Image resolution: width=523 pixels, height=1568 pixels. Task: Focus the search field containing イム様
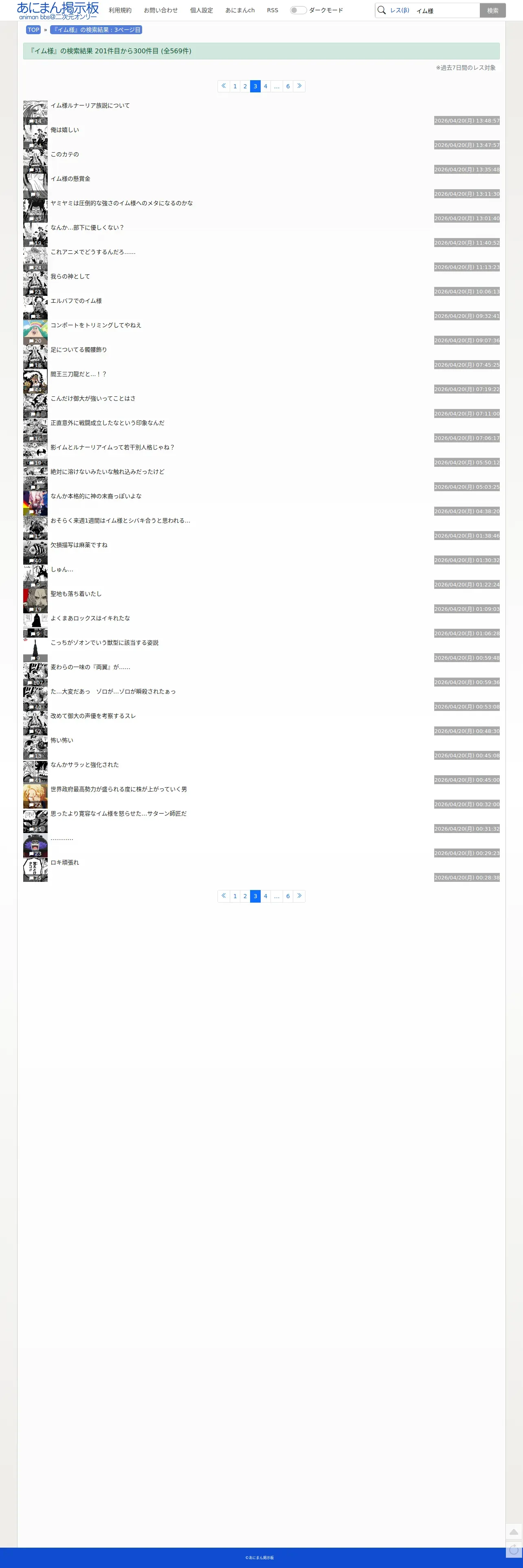[x=446, y=10]
